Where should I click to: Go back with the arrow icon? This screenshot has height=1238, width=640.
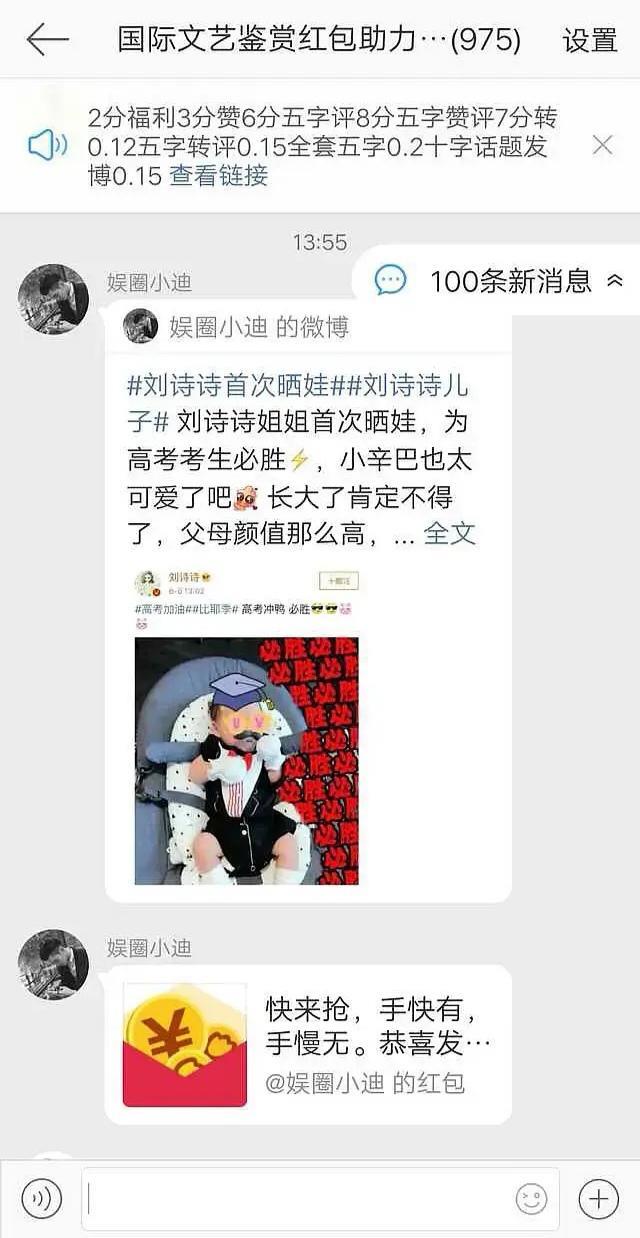(47, 39)
